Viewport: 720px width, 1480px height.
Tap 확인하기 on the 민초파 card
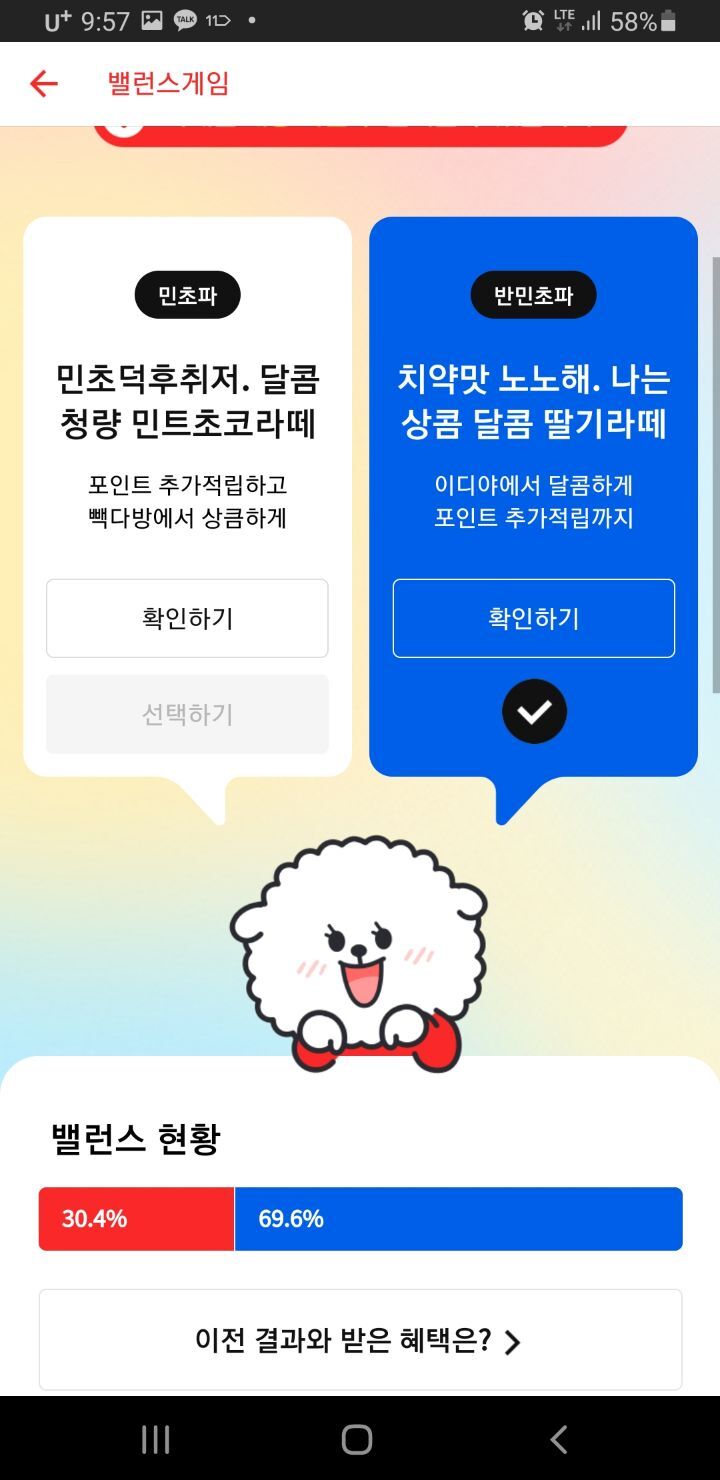(187, 618)
